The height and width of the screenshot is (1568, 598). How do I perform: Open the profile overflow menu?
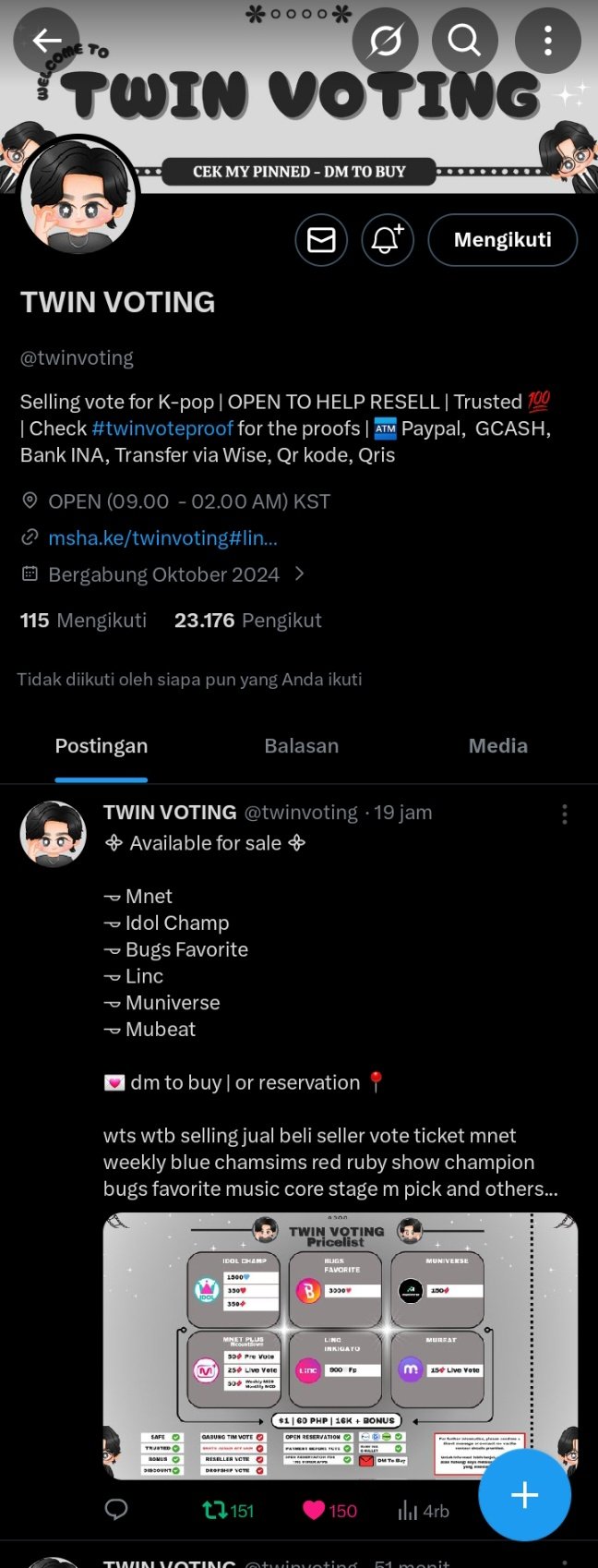coord(547,41)
